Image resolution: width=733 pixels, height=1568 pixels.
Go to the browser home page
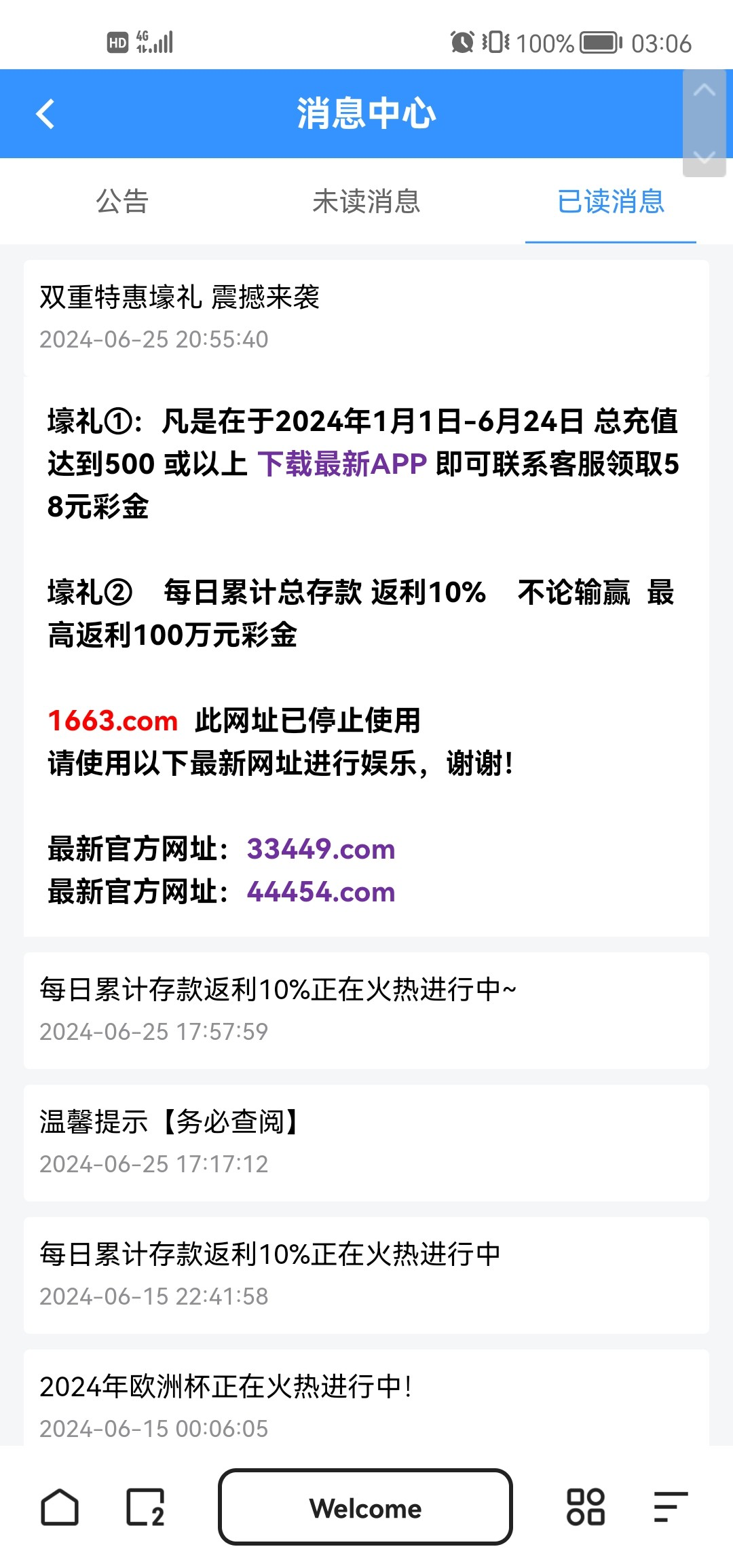click(60, 1508)
